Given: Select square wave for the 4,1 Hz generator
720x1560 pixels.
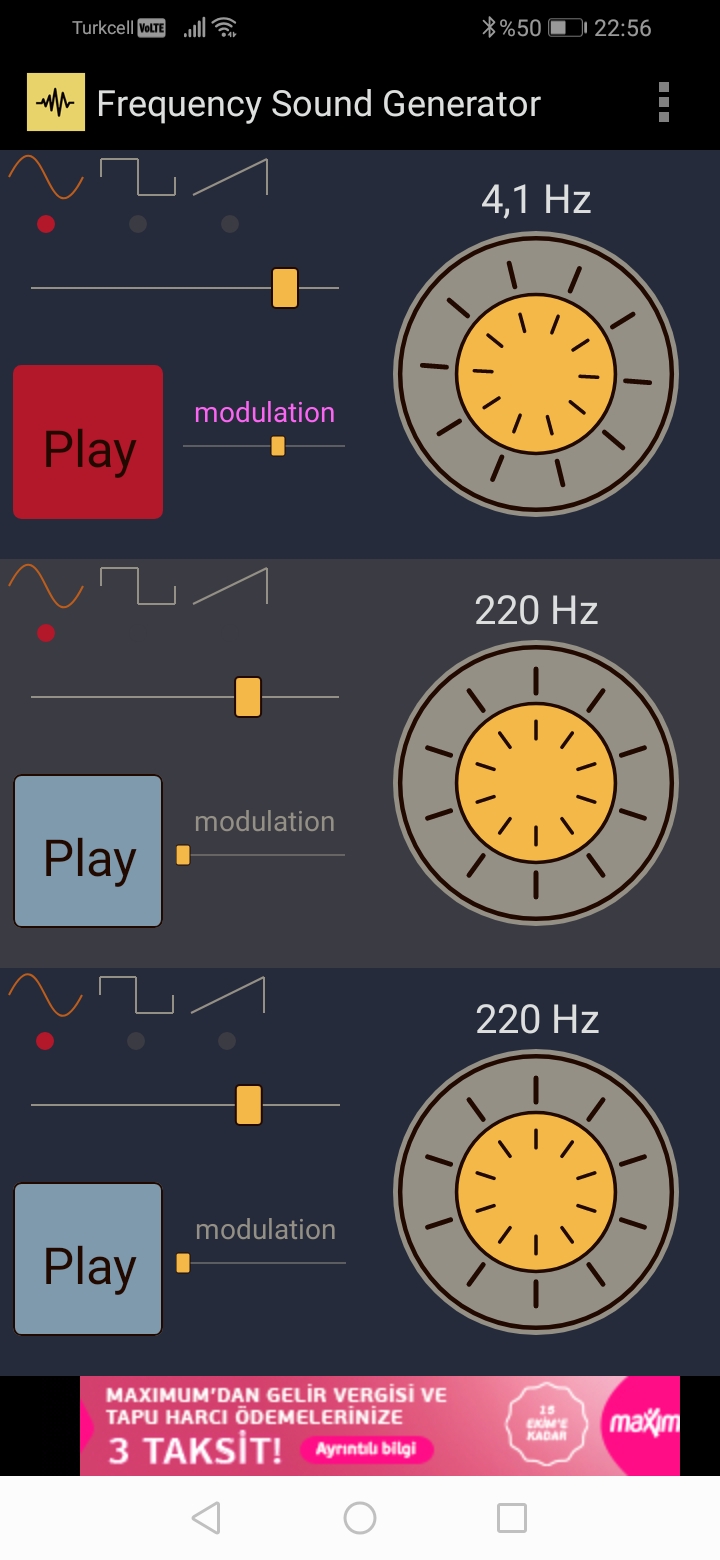Looking at the screenshot, I should pos(138,179).
